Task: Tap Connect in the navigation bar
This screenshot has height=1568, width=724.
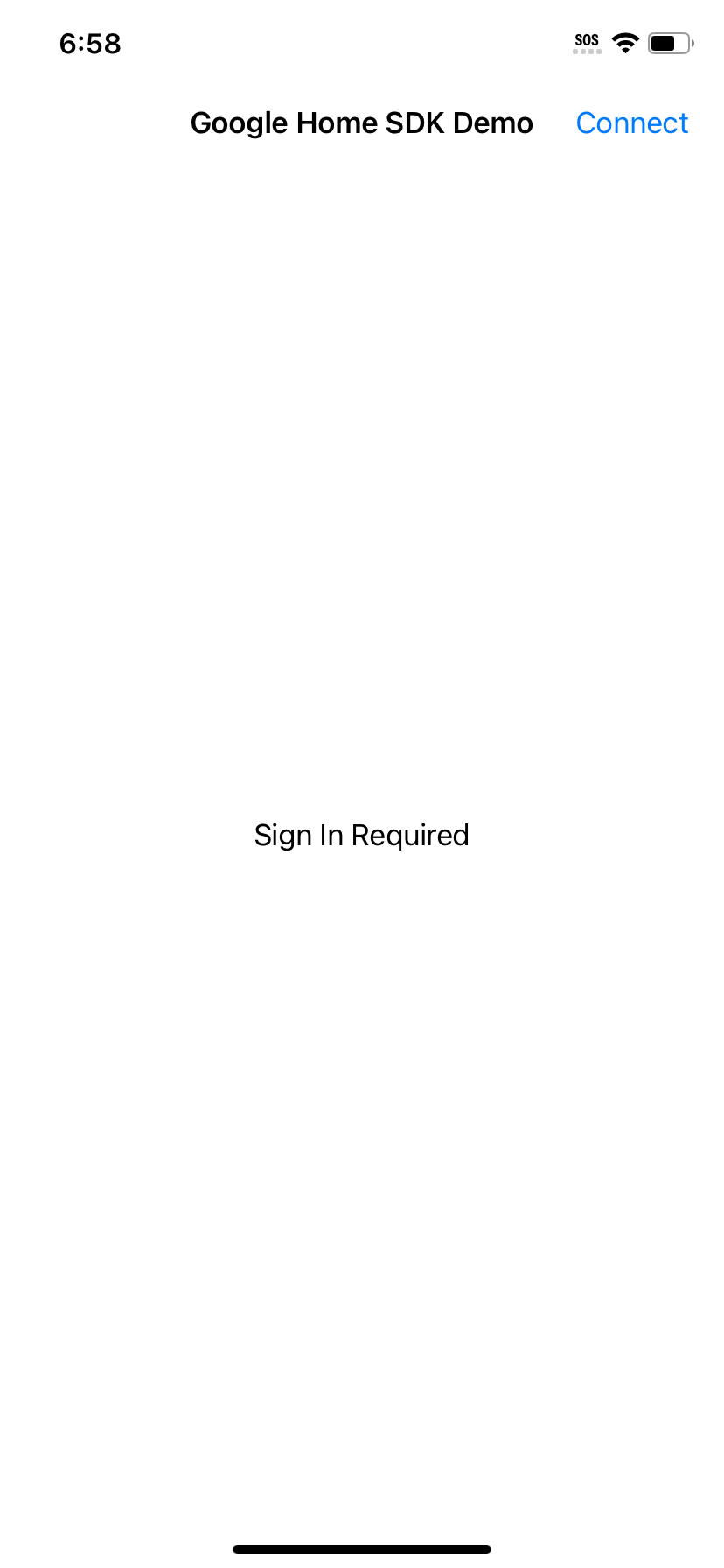Action: click(x=631, y=123)
